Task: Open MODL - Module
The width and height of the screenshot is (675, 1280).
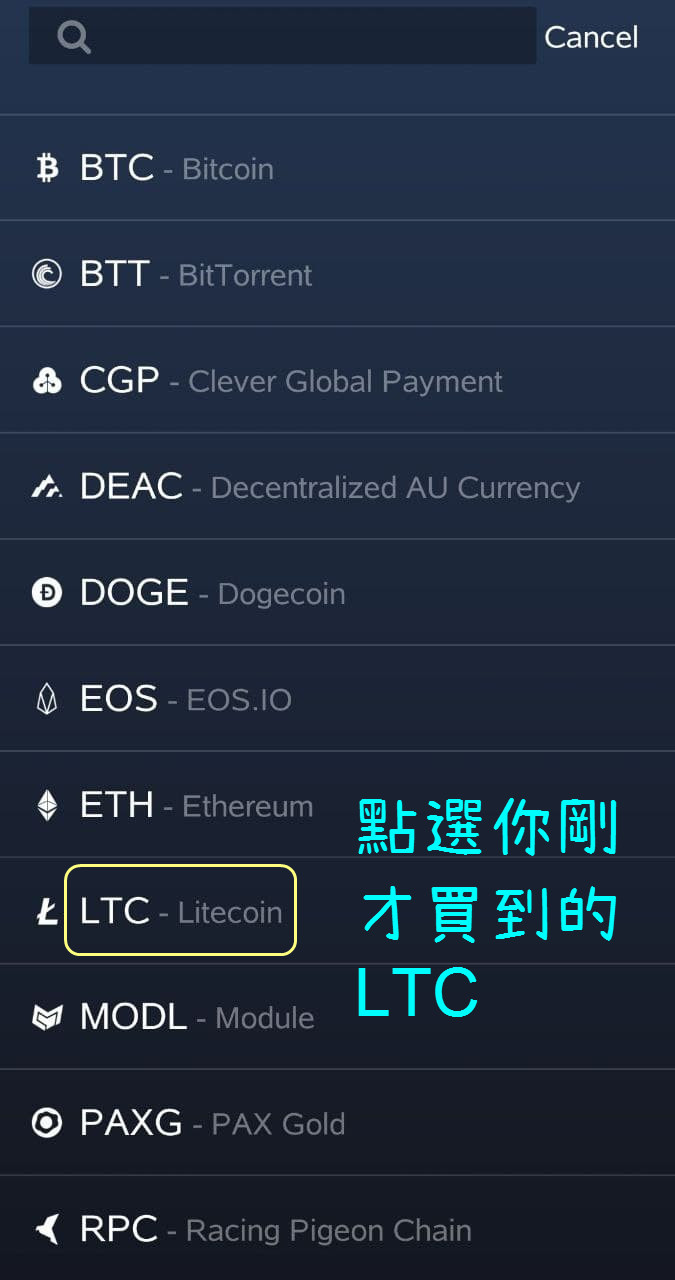Action: point(197,1017)
